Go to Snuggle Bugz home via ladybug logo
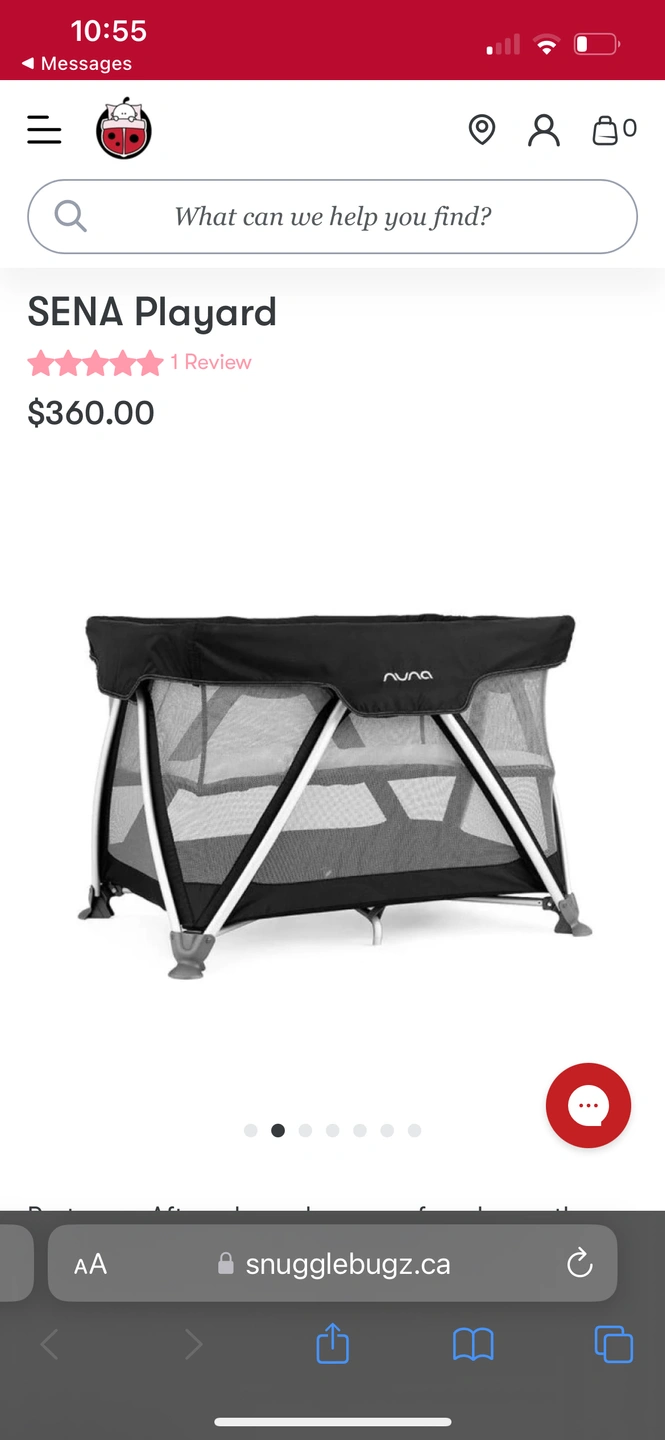The height and width of the screenshot is (1440, 665). (x=124, y=129)
